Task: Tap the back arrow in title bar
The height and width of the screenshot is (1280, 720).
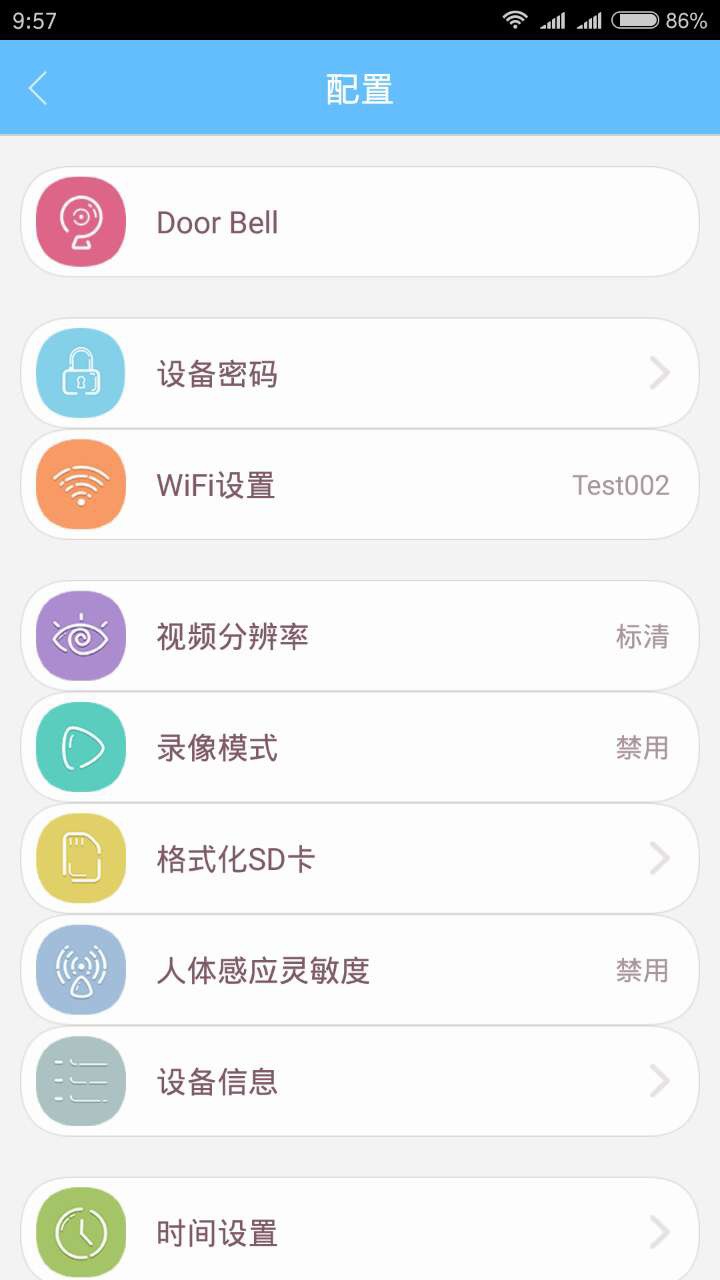Action: point(37,88)
